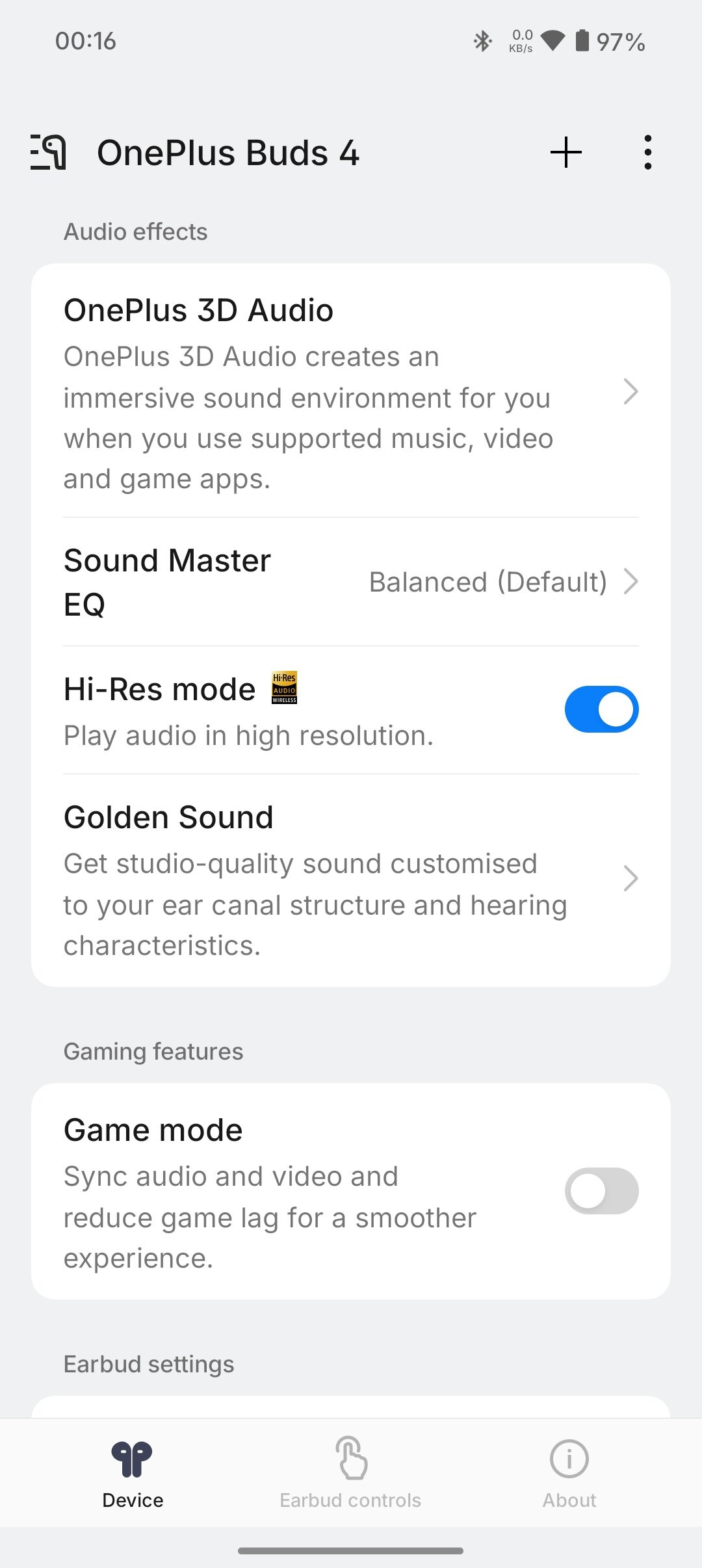Enable Game mode
This screenshot has height=1568, width=702.
tap(601, 1191)
